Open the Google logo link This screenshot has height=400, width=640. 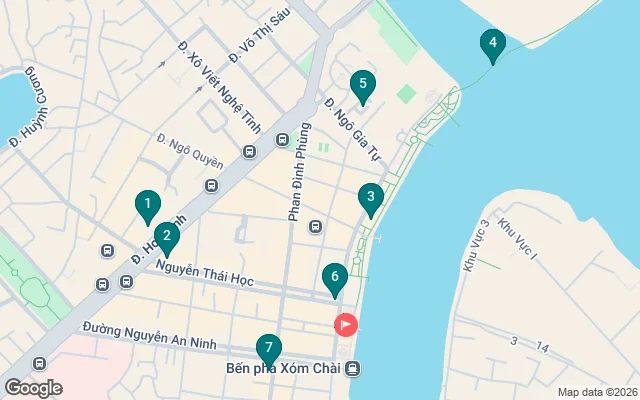pyautogui.click(x=33, y=388)
